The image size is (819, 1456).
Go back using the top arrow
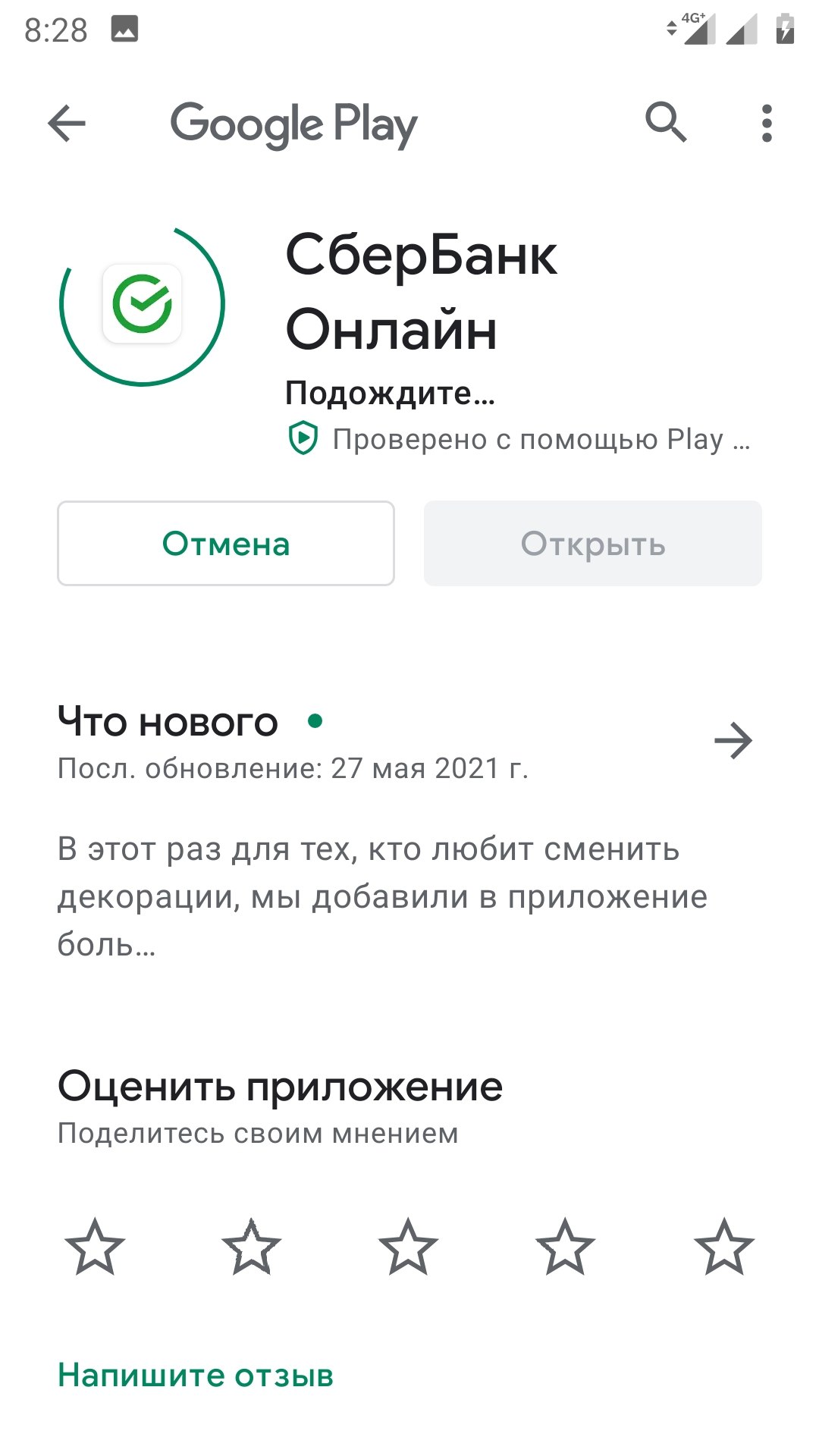67,124
